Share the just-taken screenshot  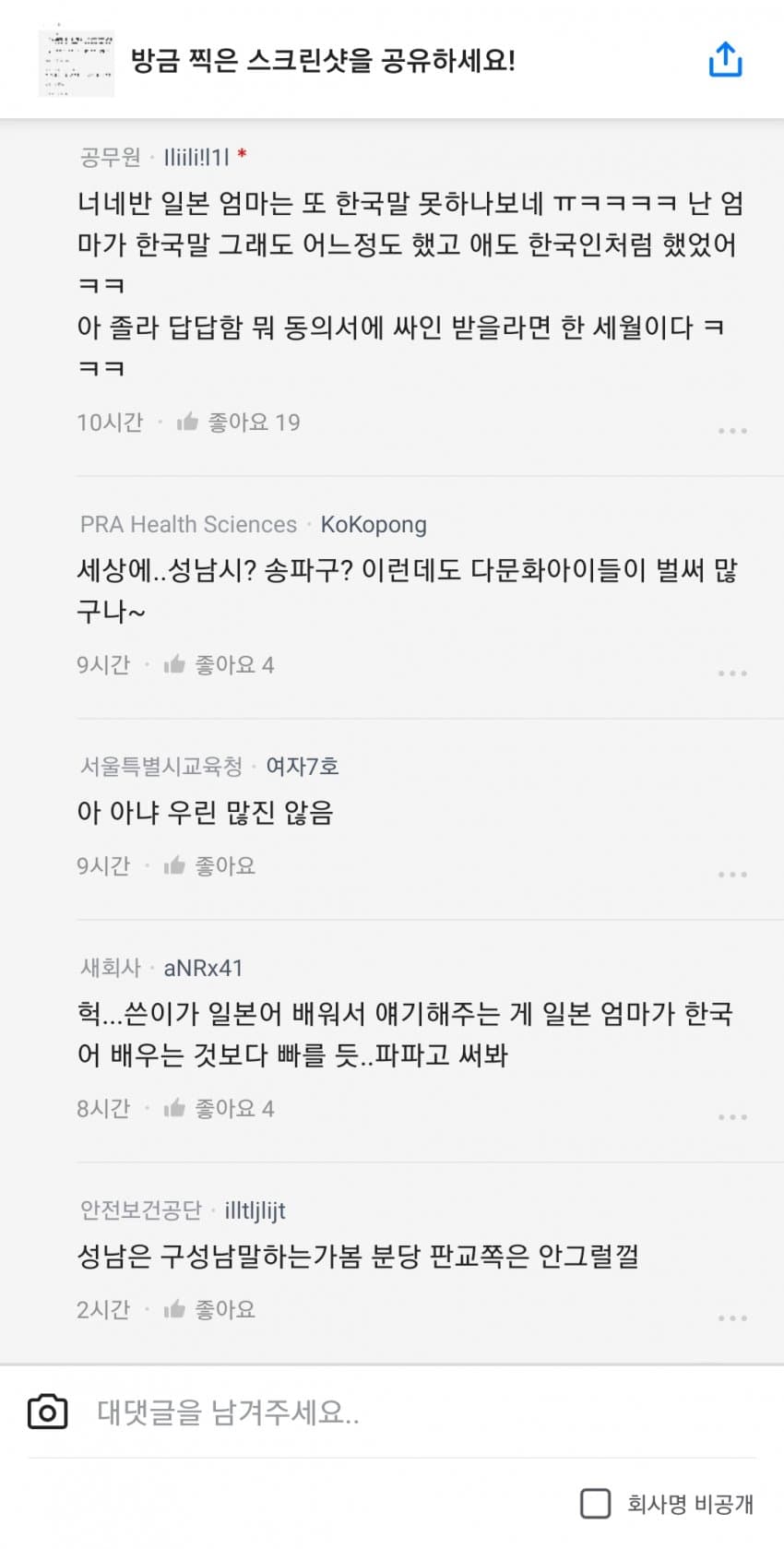pyautogui.click(x=725, y=60)
